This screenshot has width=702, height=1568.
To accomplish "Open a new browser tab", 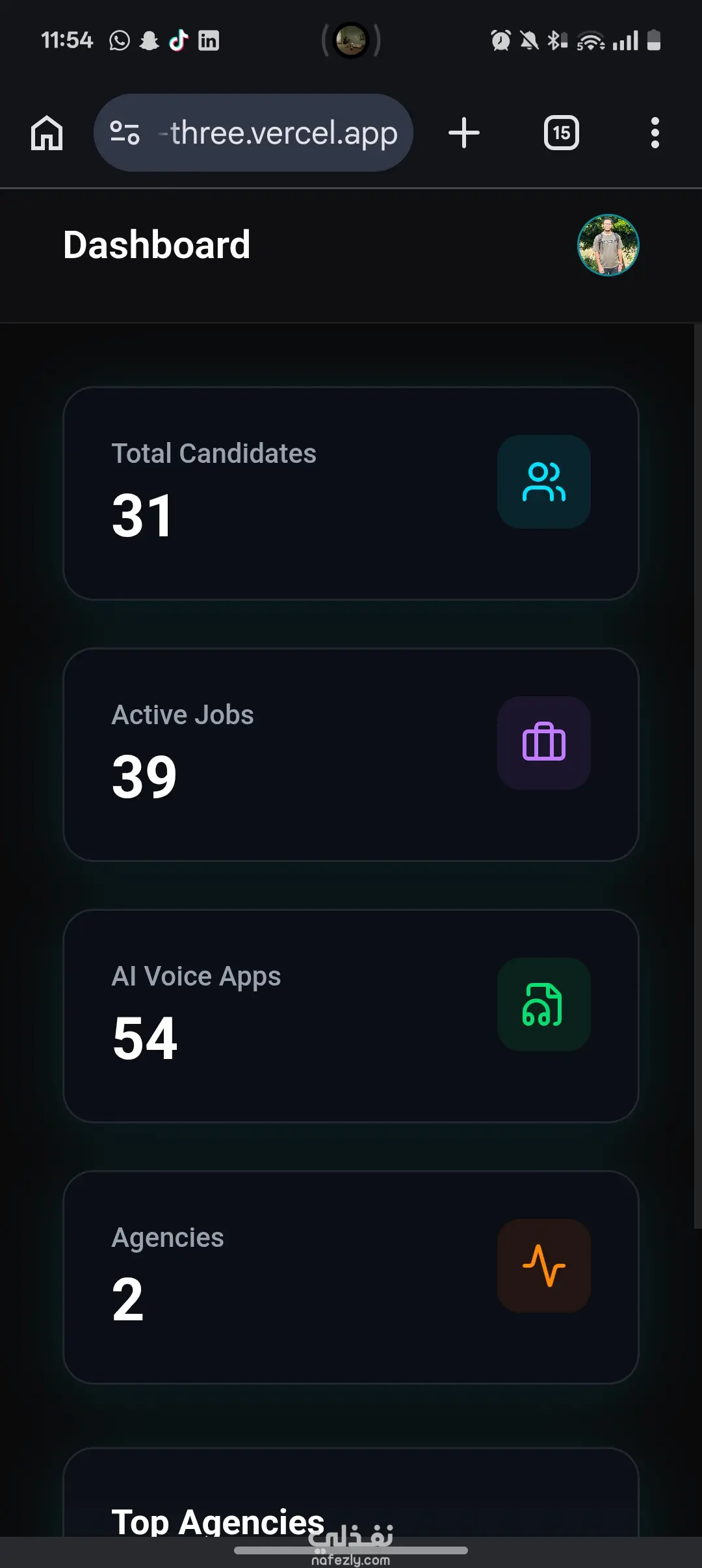I will click(x=464, y=133).
